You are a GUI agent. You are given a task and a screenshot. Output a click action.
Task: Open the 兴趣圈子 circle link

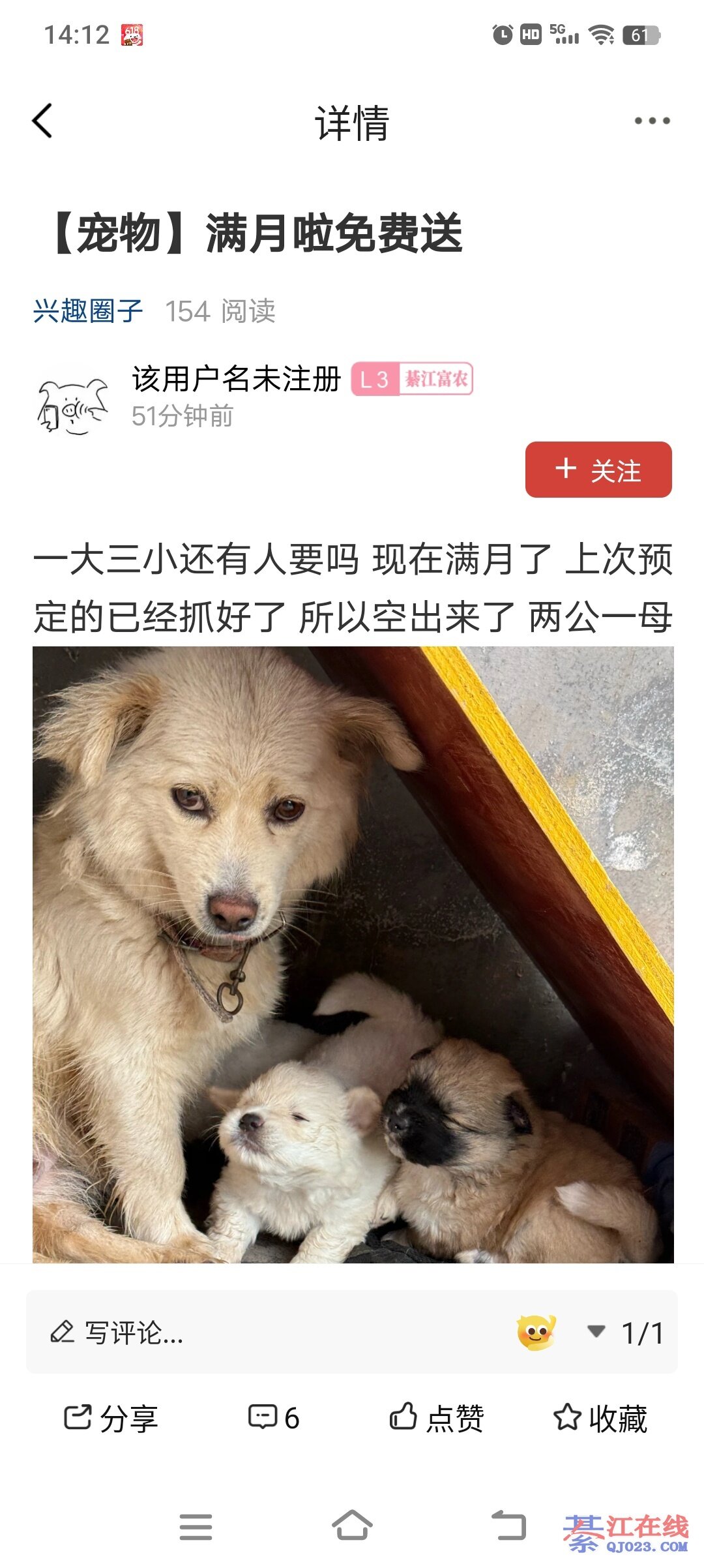88,311
